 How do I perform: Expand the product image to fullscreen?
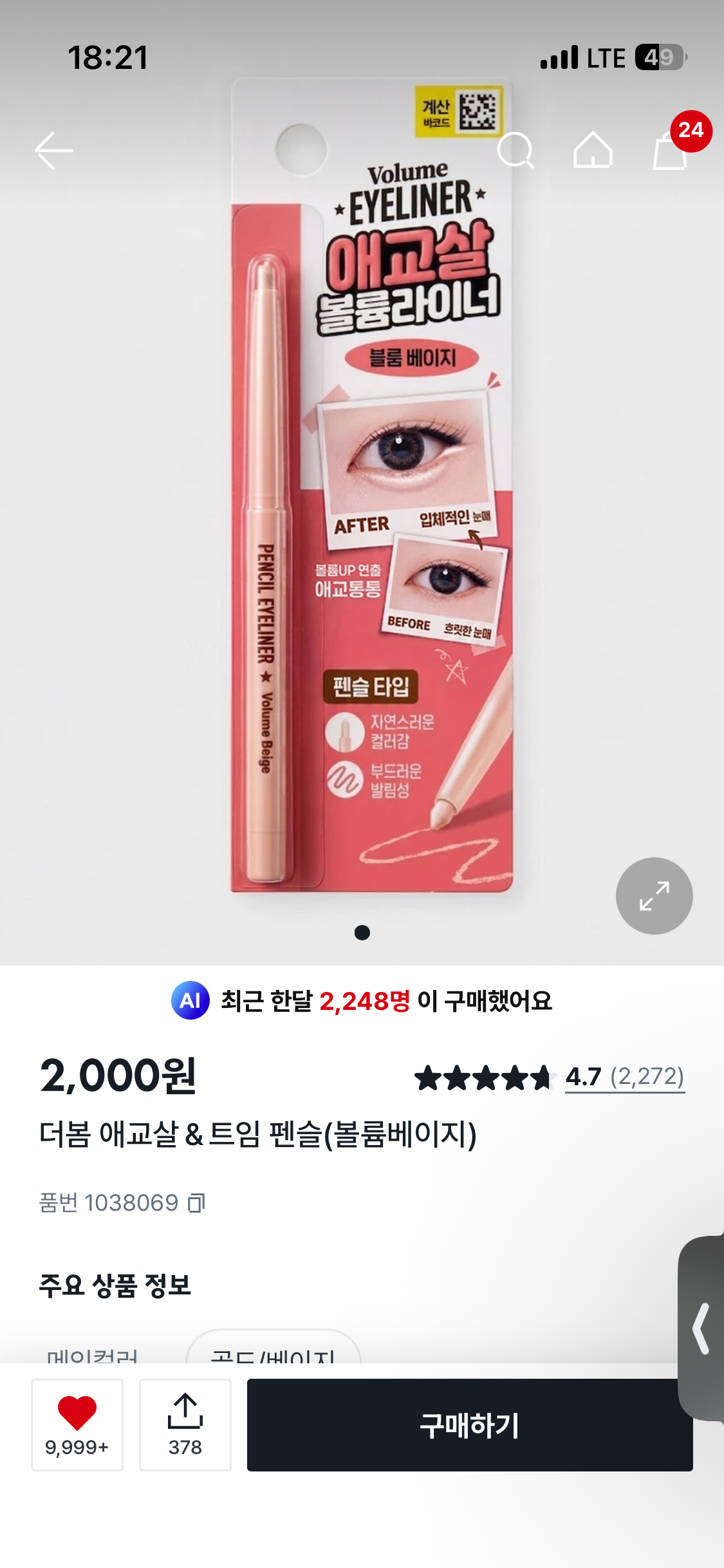point(654,895)
